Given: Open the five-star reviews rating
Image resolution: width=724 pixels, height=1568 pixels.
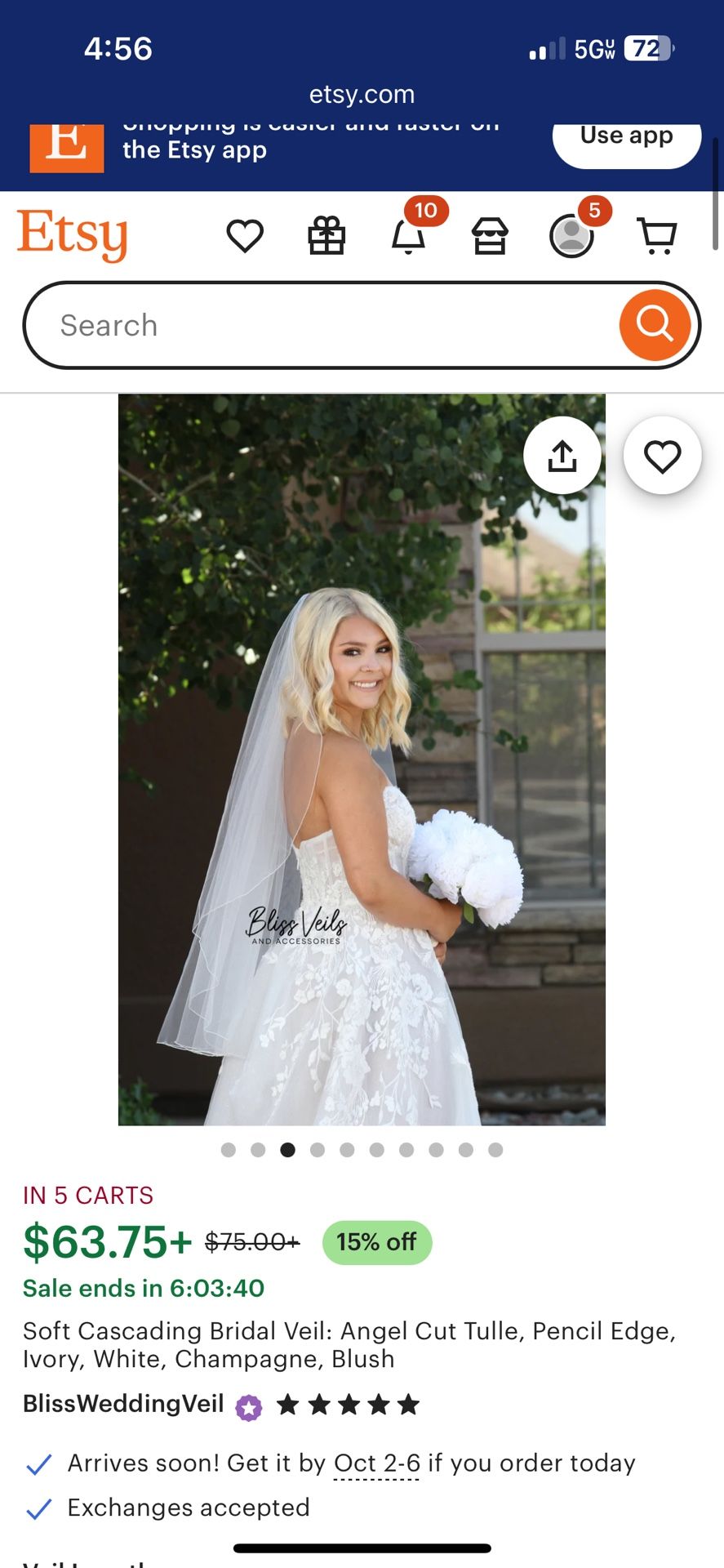Looking at the screenshot, I should [x=348, y=1405].
